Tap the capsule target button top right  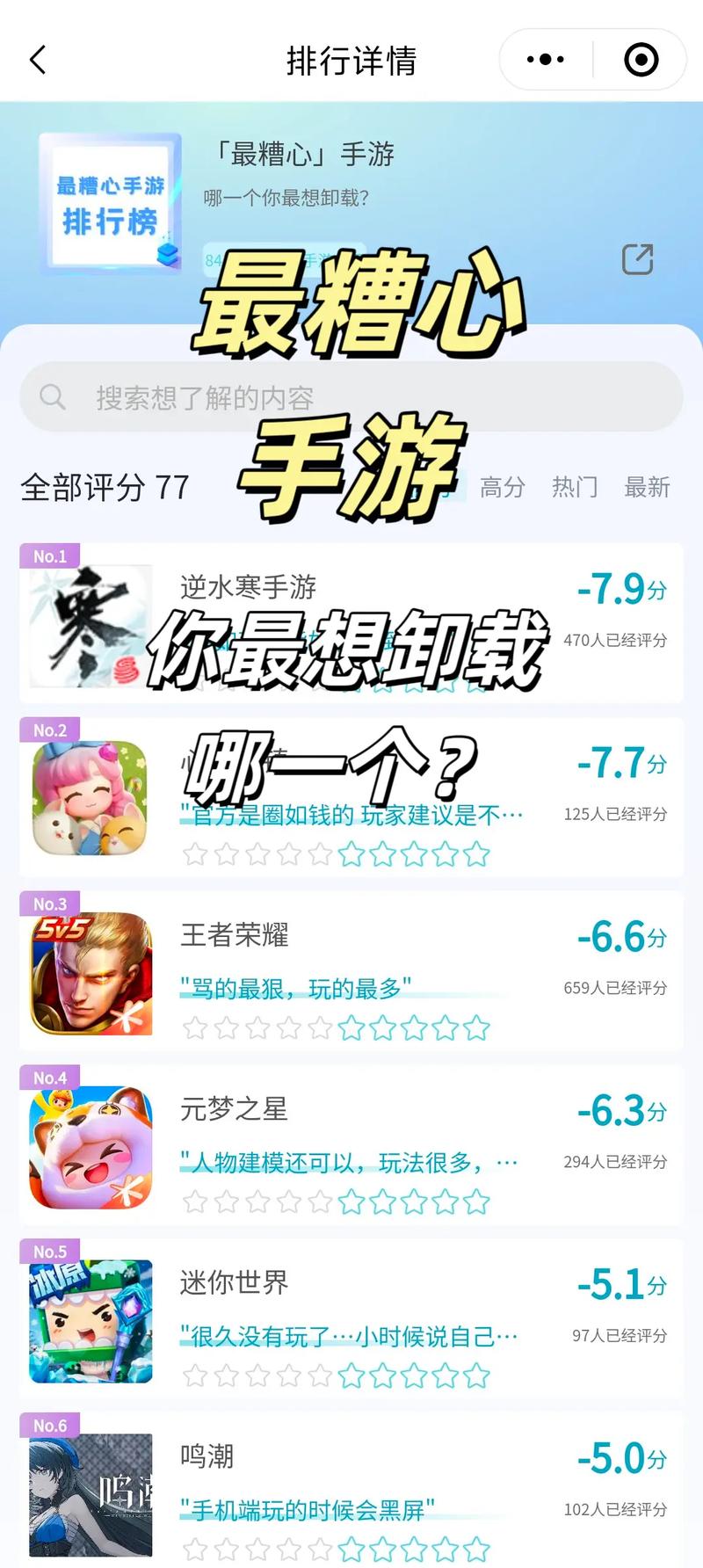[x=641, y=59]
